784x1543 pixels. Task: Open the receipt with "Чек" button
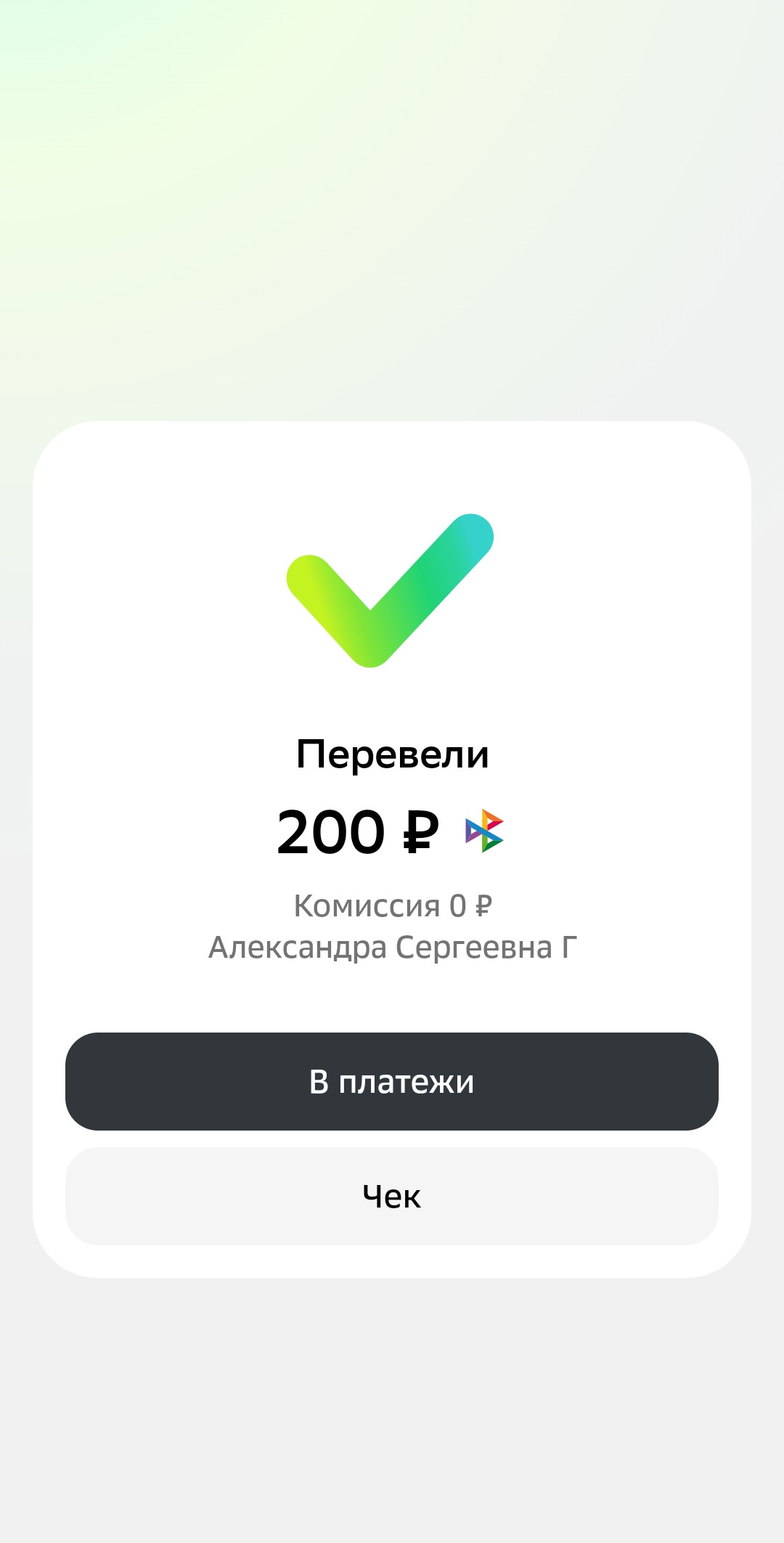point(392,1196)
